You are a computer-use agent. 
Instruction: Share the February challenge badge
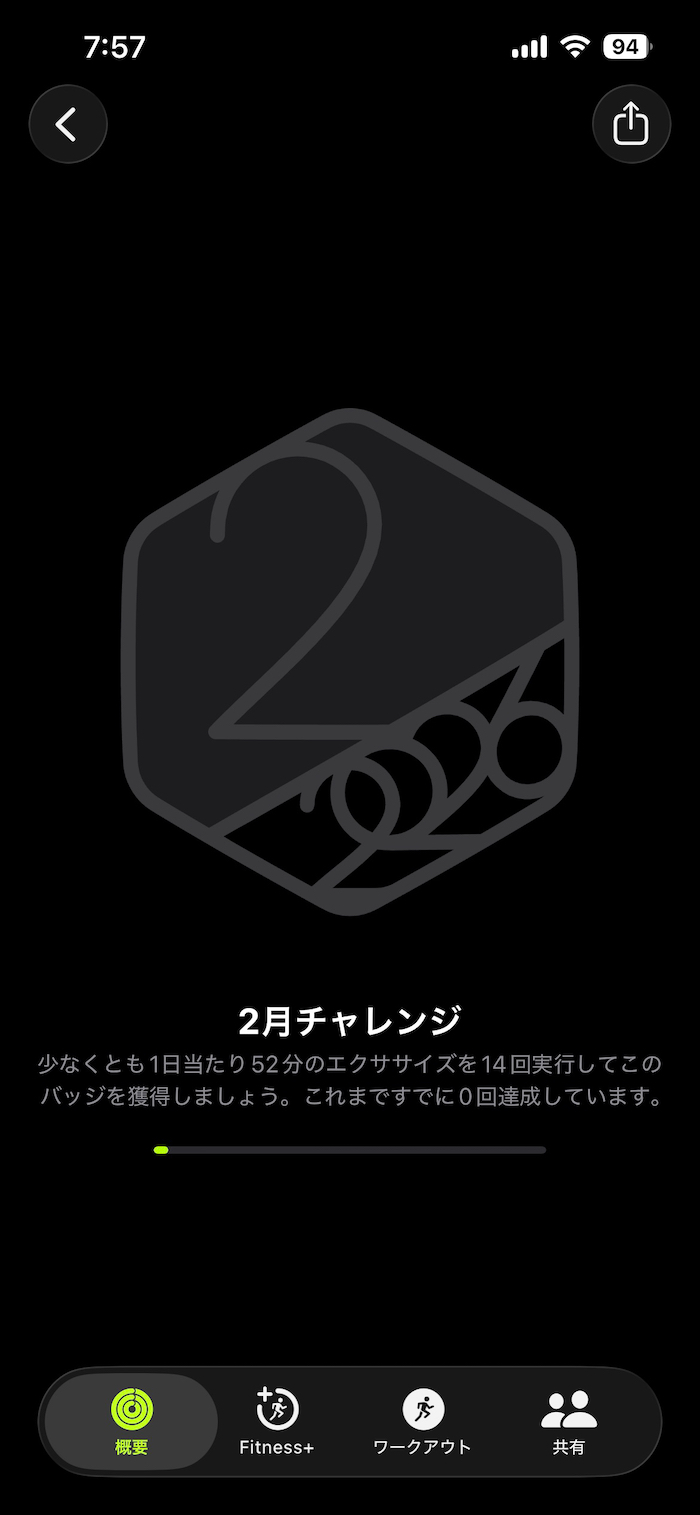click(631, 124)
